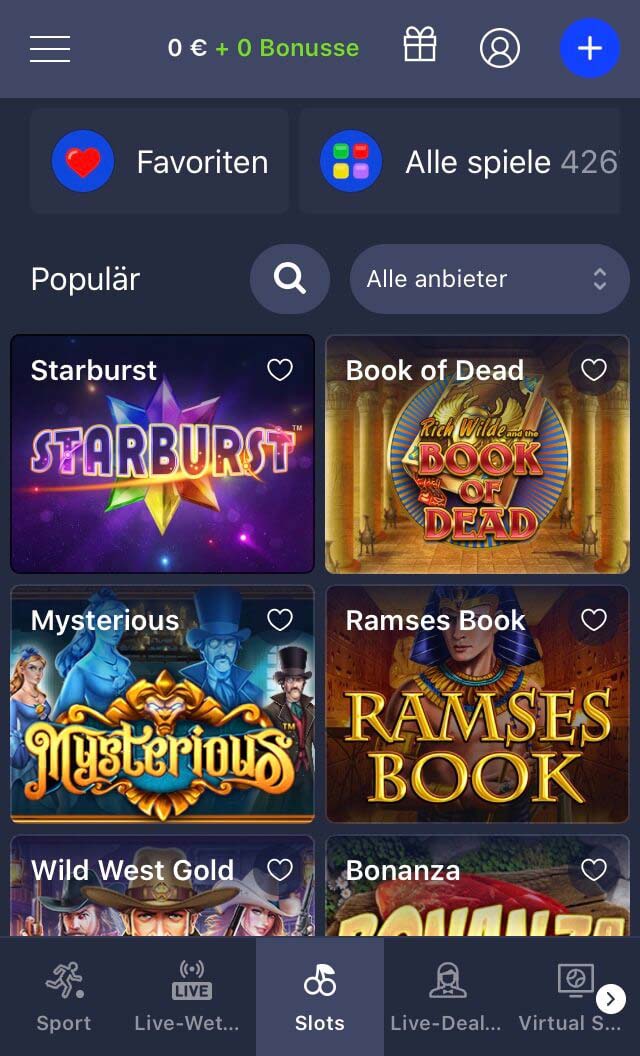The height and width of the screenshot is (1056, 640).
Task: Tap the blue plus deposit button
Action: tap(590, 48)
